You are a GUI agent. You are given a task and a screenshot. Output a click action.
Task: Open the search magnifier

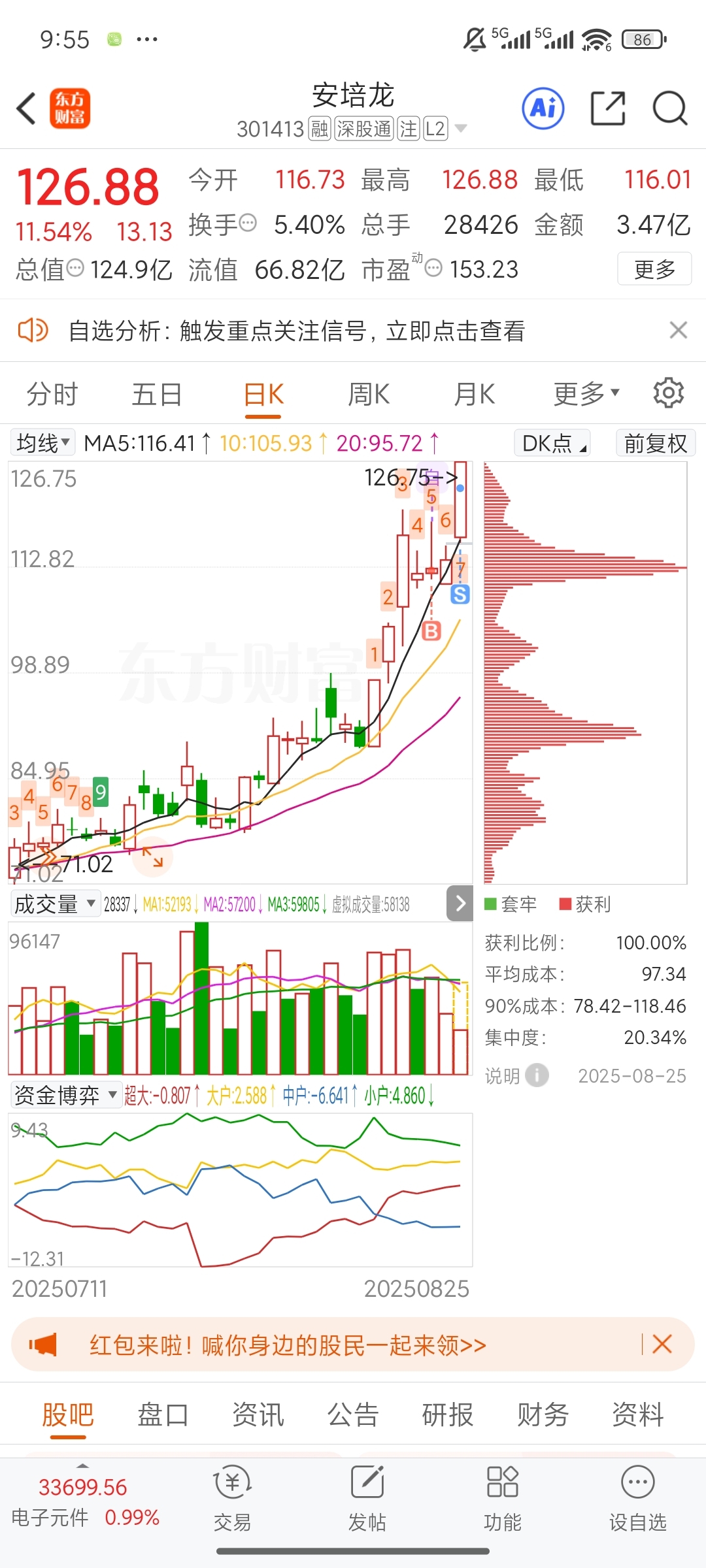click(x=670, y=108)
